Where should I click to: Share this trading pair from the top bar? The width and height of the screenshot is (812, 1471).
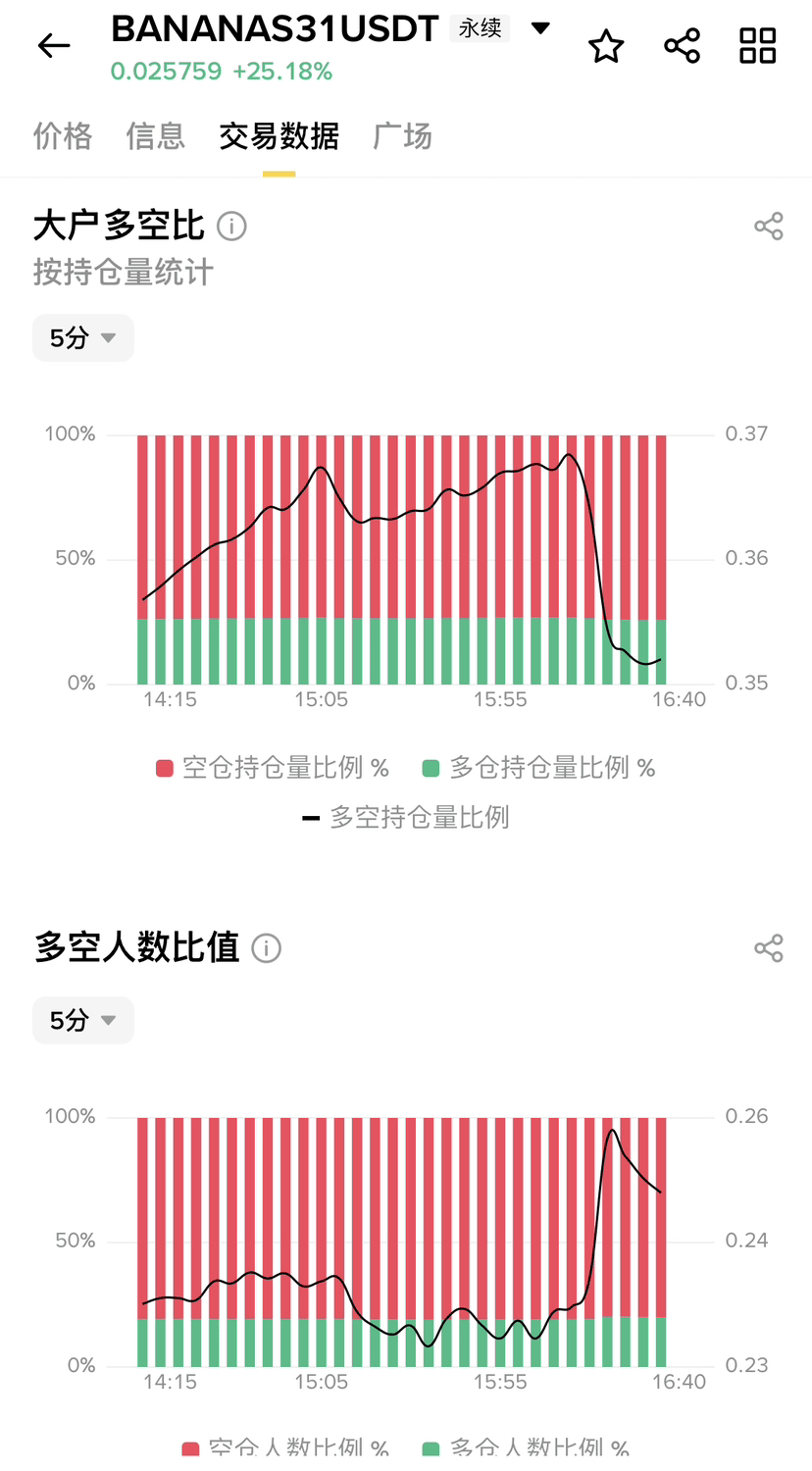(x=682, y=46)
